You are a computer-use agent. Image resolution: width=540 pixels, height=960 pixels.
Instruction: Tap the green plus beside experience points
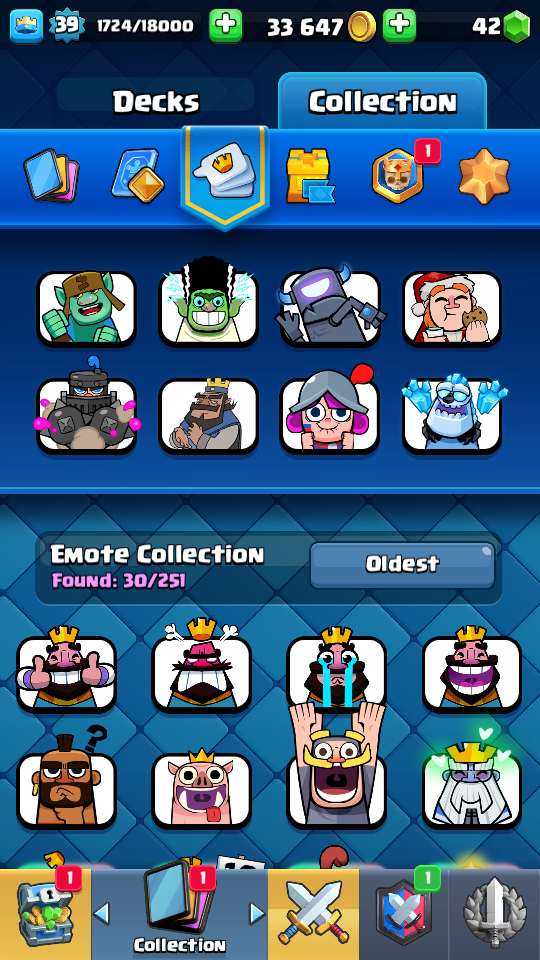(x=225, y=26)
